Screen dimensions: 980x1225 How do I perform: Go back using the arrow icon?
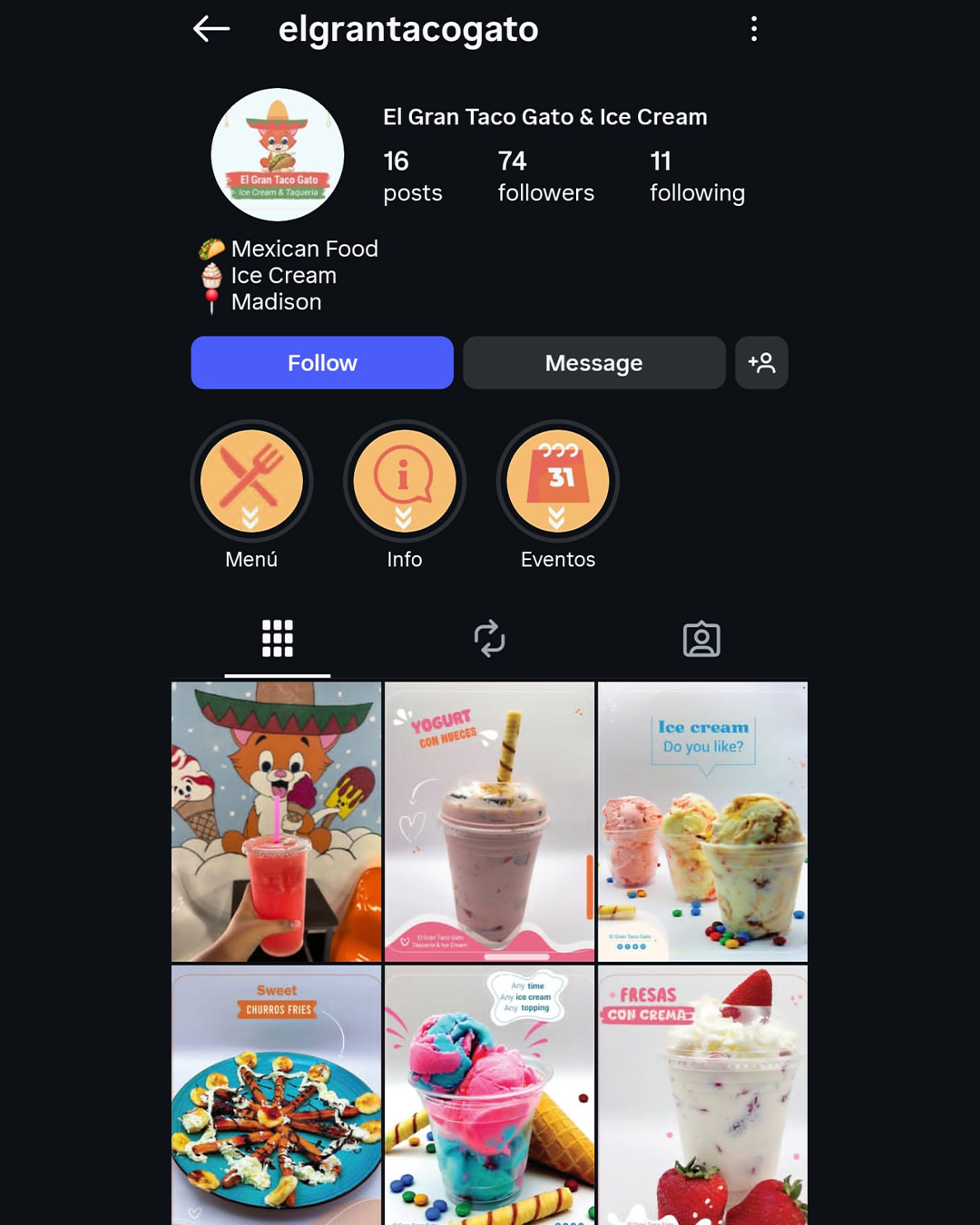(211, 29)
